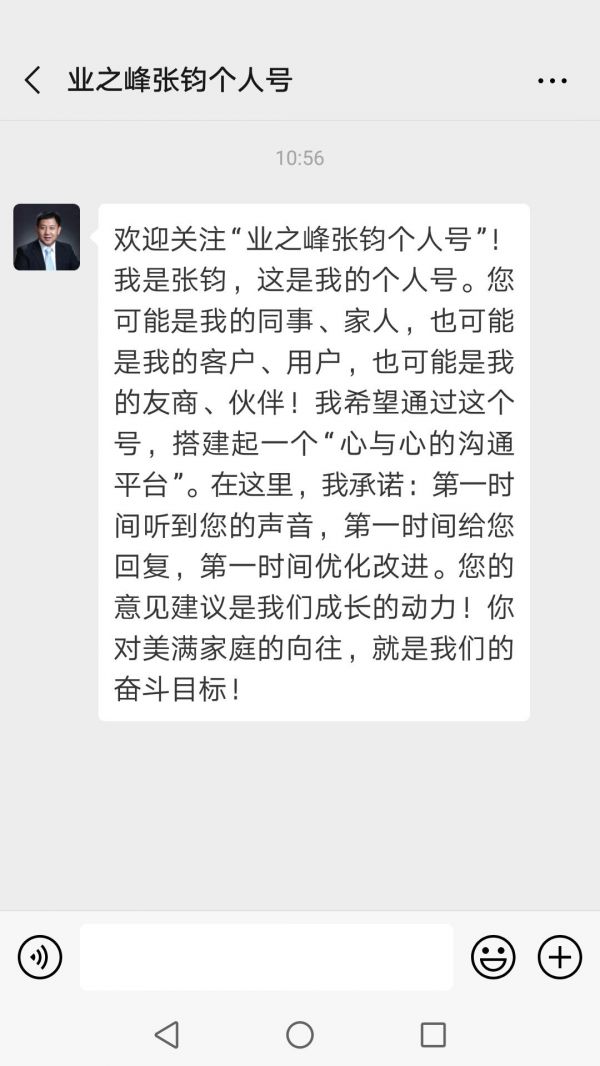This screenshot has width=600, height=1066.
Task: Open the emoji sticker panel
Action: tap(493, 957)
